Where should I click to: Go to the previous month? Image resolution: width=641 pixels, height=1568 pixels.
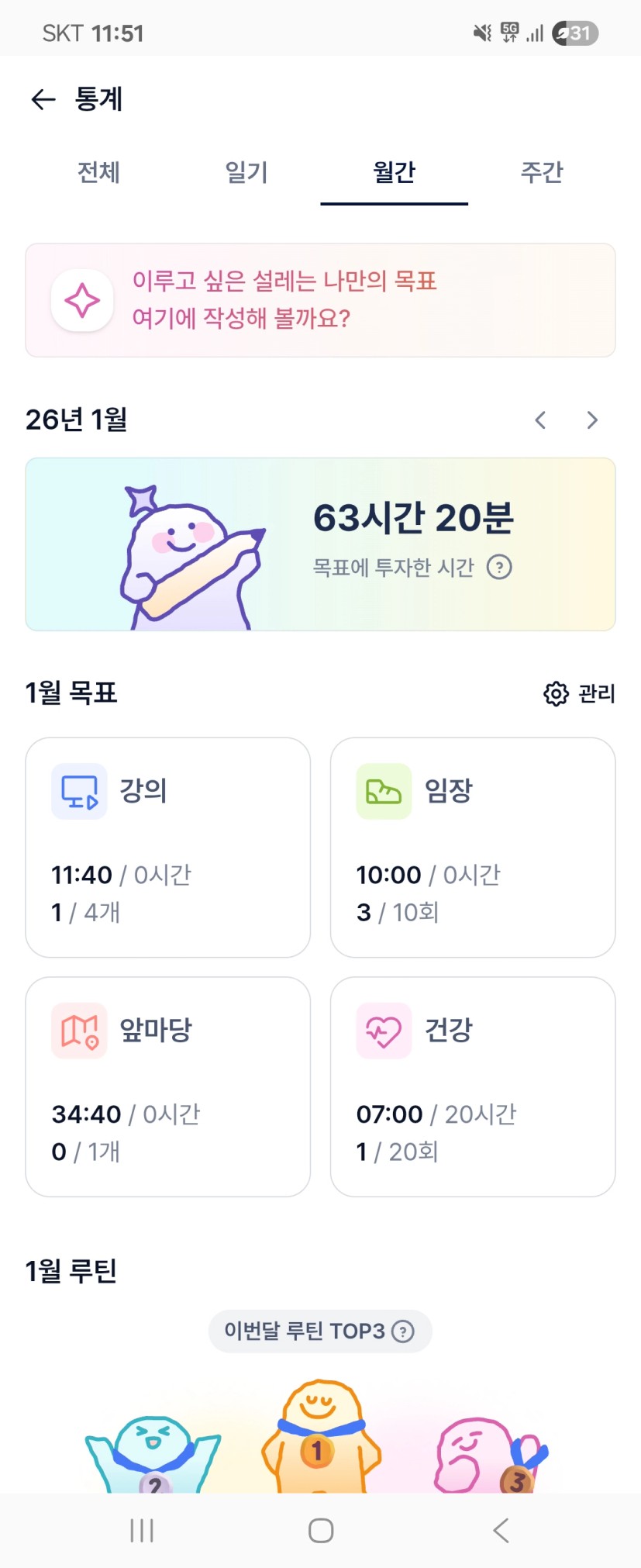[541, 420]
